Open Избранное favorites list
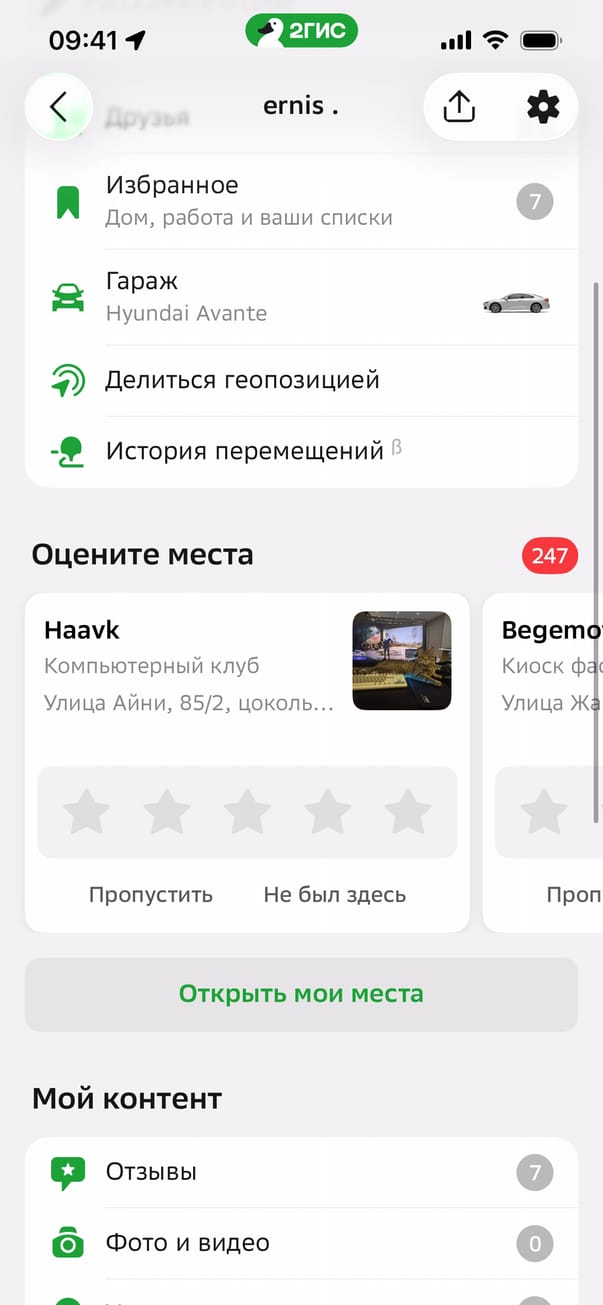 click(300, 201)
